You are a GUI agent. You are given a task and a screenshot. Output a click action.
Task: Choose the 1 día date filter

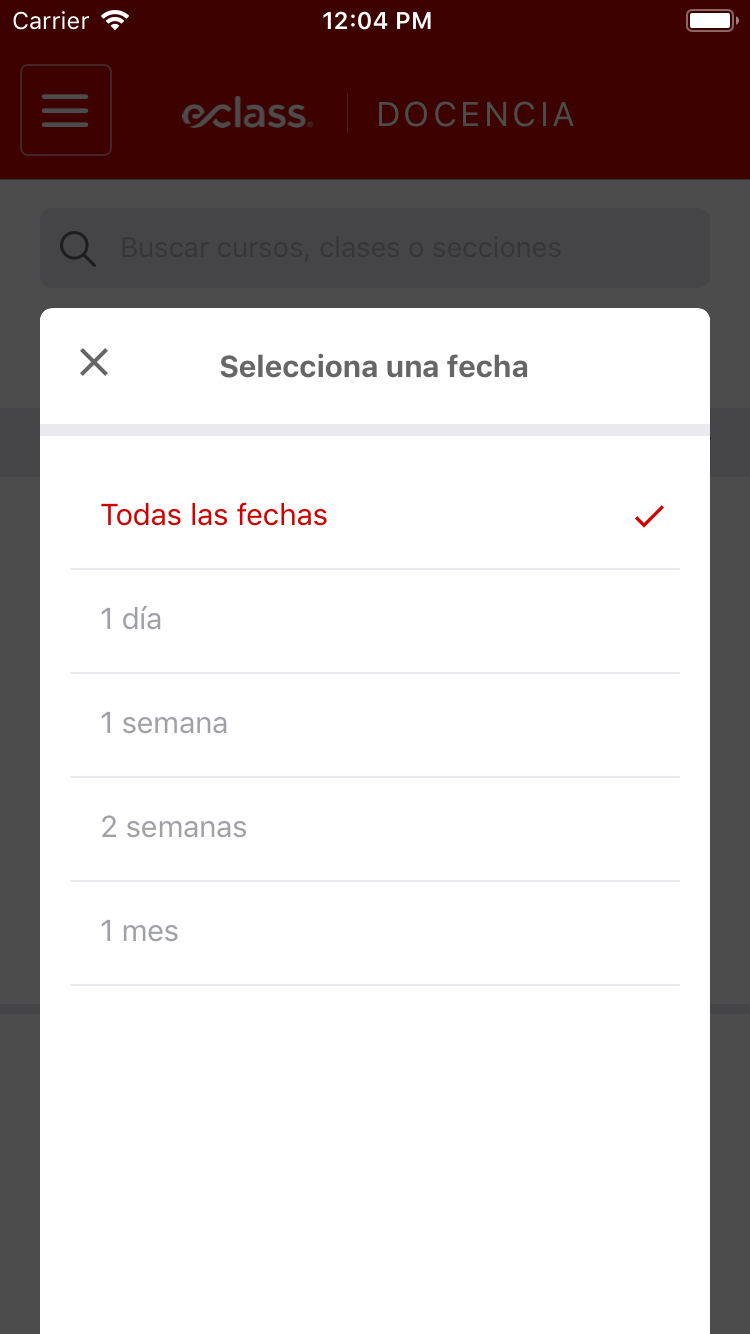[131, 620]
